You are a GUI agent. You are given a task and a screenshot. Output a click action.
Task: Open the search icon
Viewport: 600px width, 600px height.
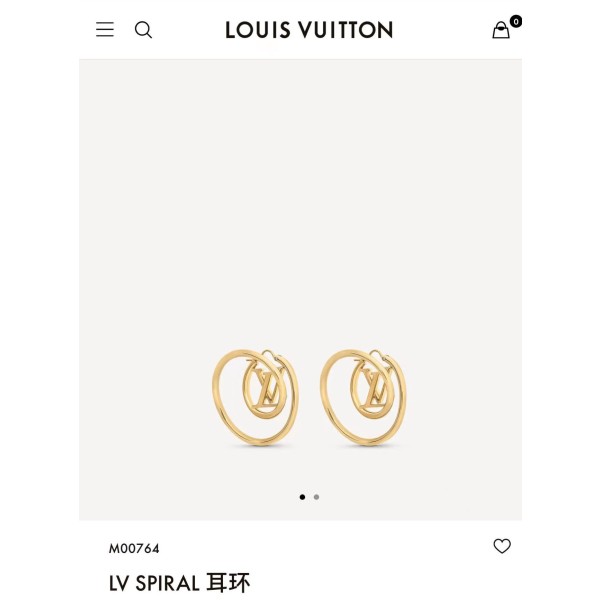point(144,30)
